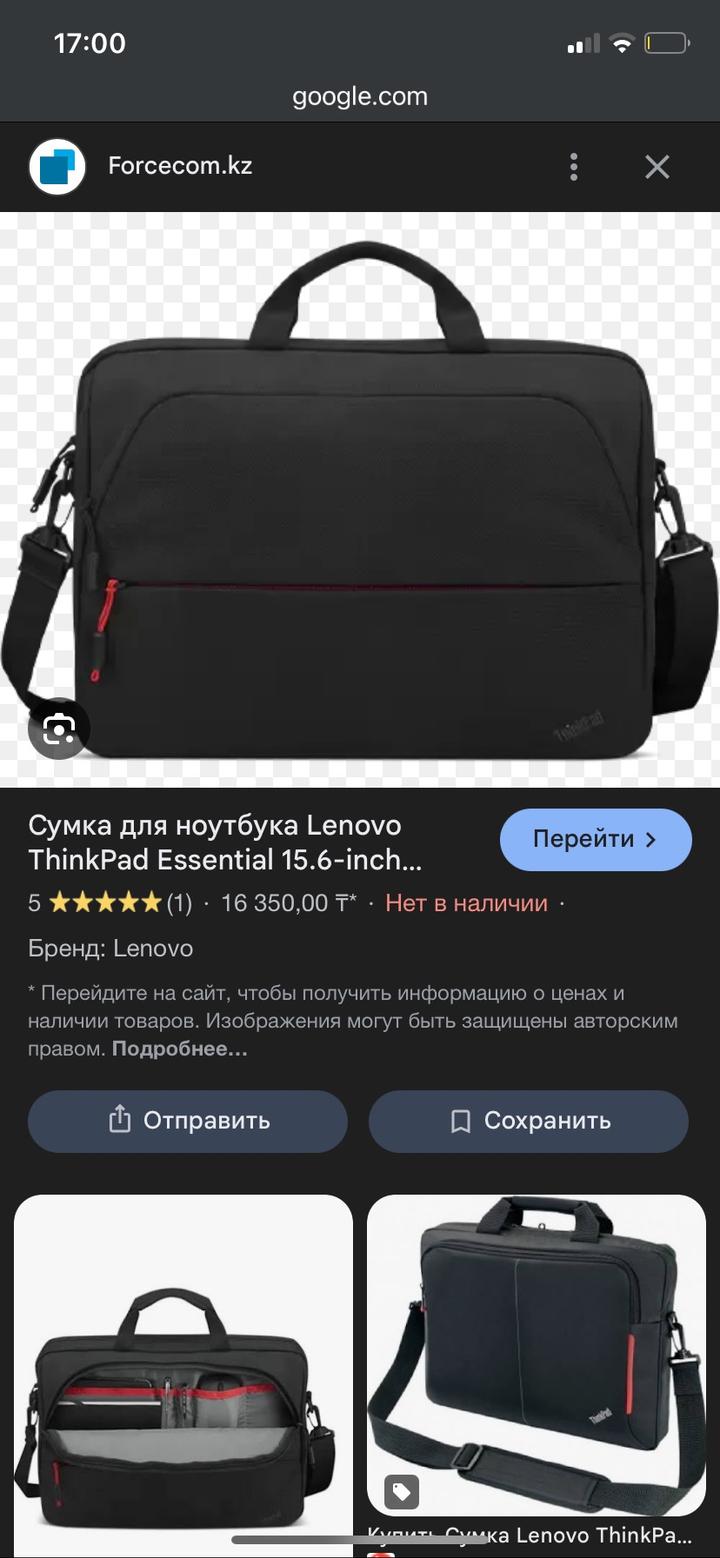Close the image preview
This screenshot has width=720, height=1558.
tap(657, 167)
